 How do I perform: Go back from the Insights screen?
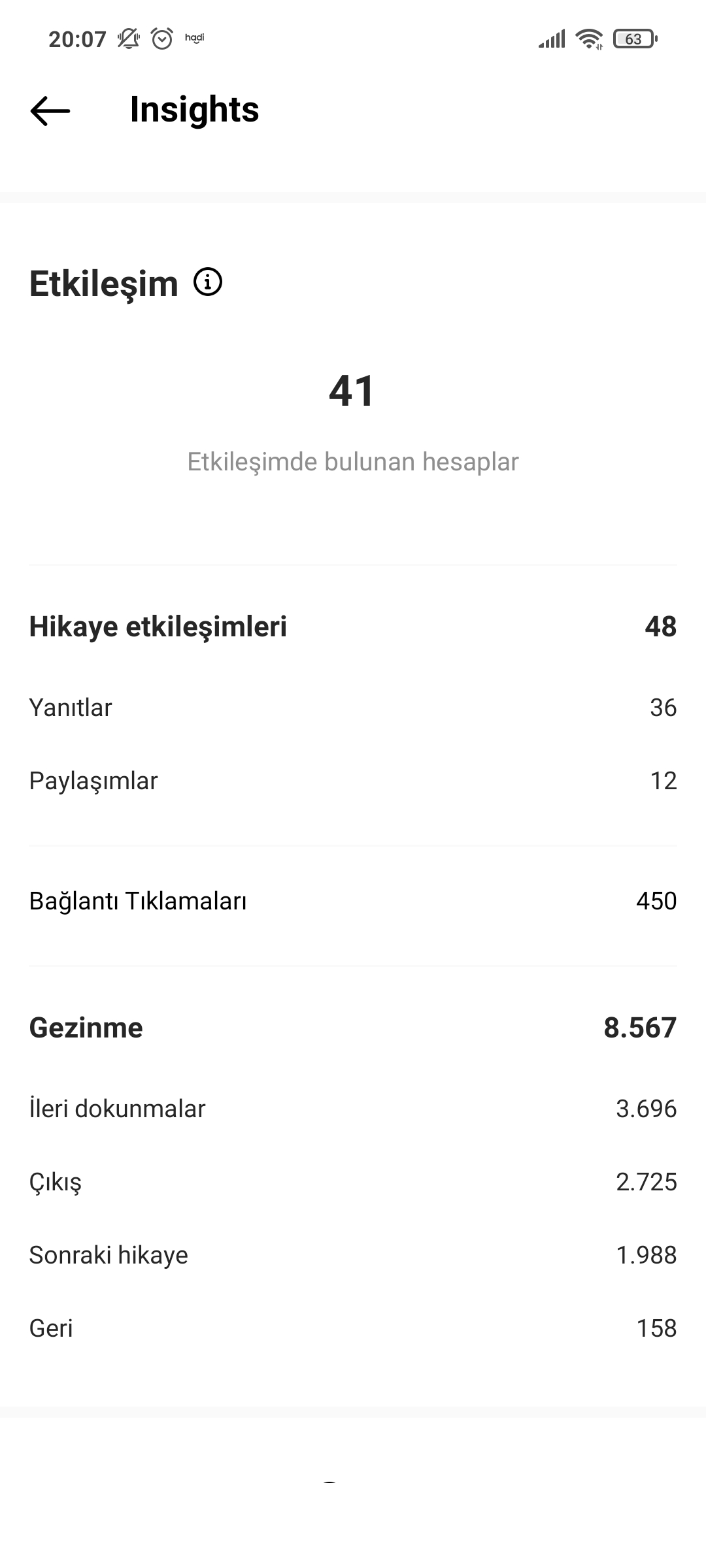[x=50, y=110]
